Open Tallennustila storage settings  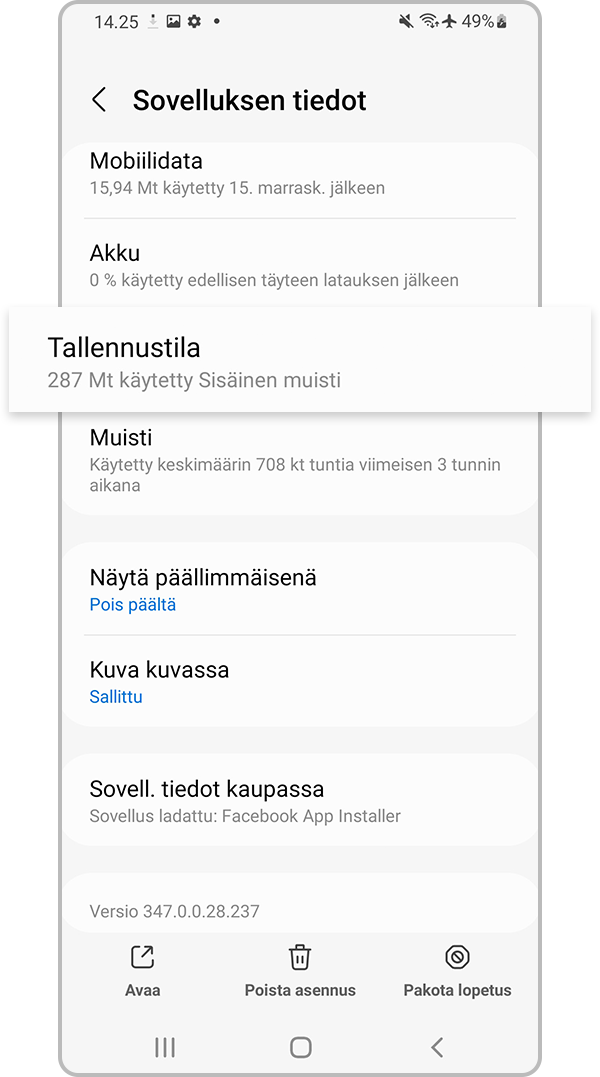tap(300, 362)
